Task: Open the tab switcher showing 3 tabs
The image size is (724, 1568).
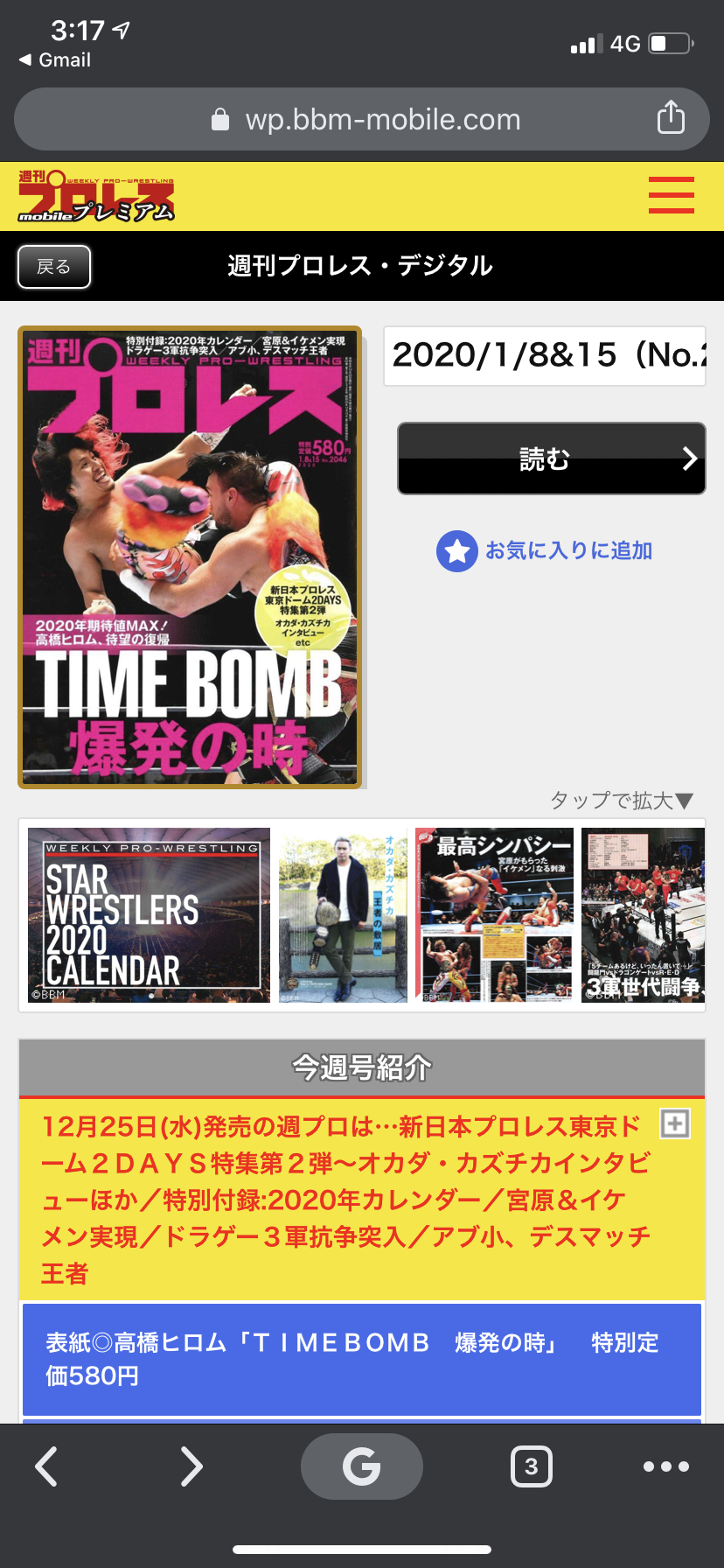Action: (532, 1466)
